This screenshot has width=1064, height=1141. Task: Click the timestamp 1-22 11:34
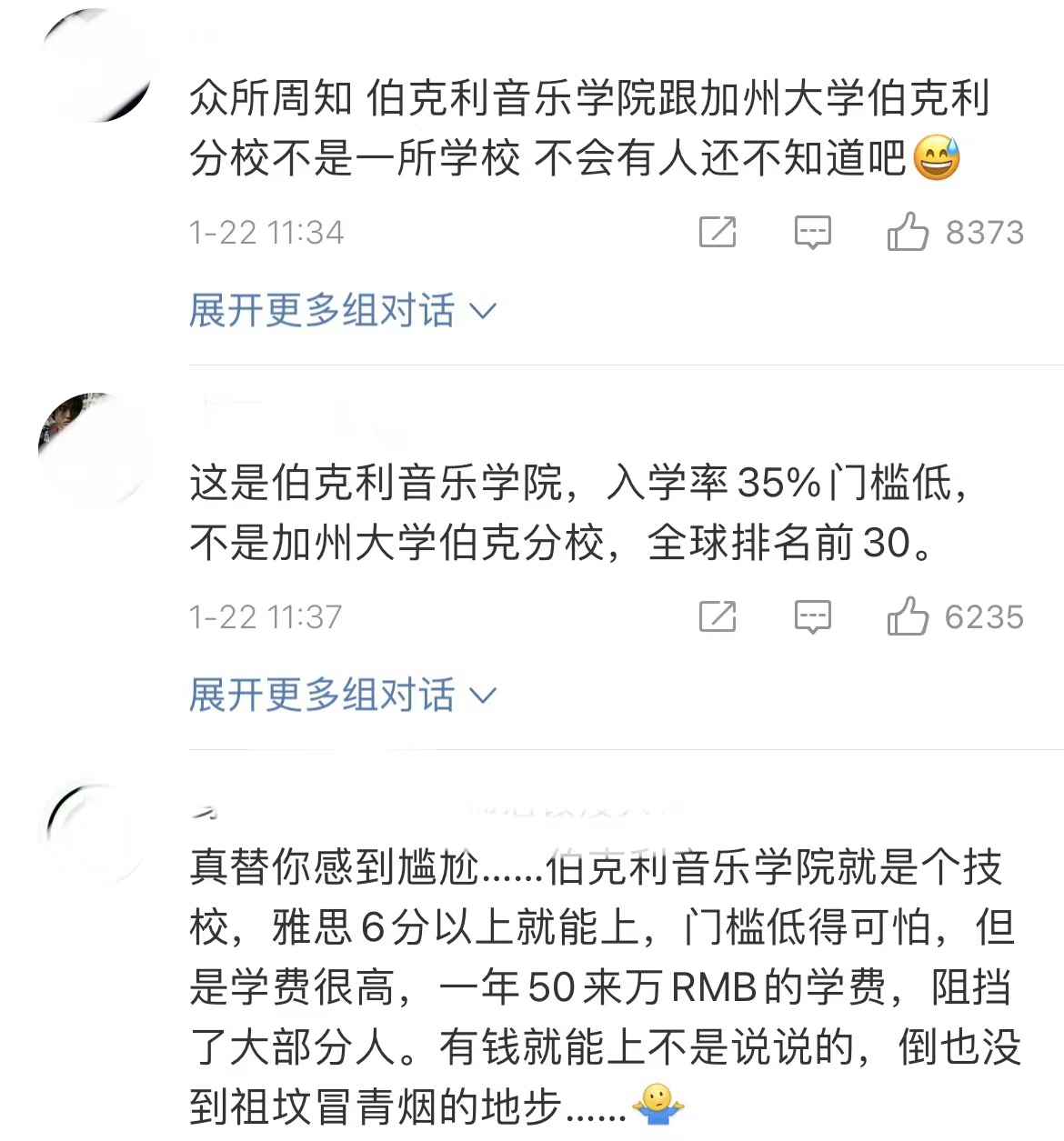coord(268,233)
